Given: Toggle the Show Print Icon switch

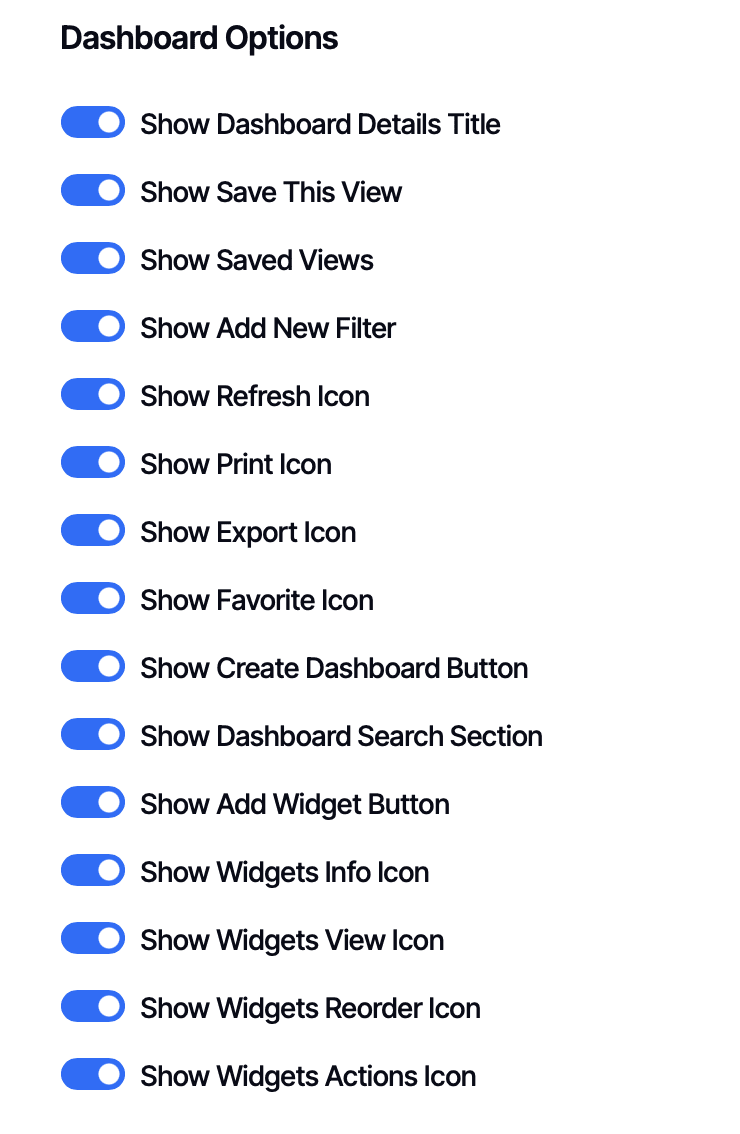Looking at the screenshot, I should (x=93, y=463).
